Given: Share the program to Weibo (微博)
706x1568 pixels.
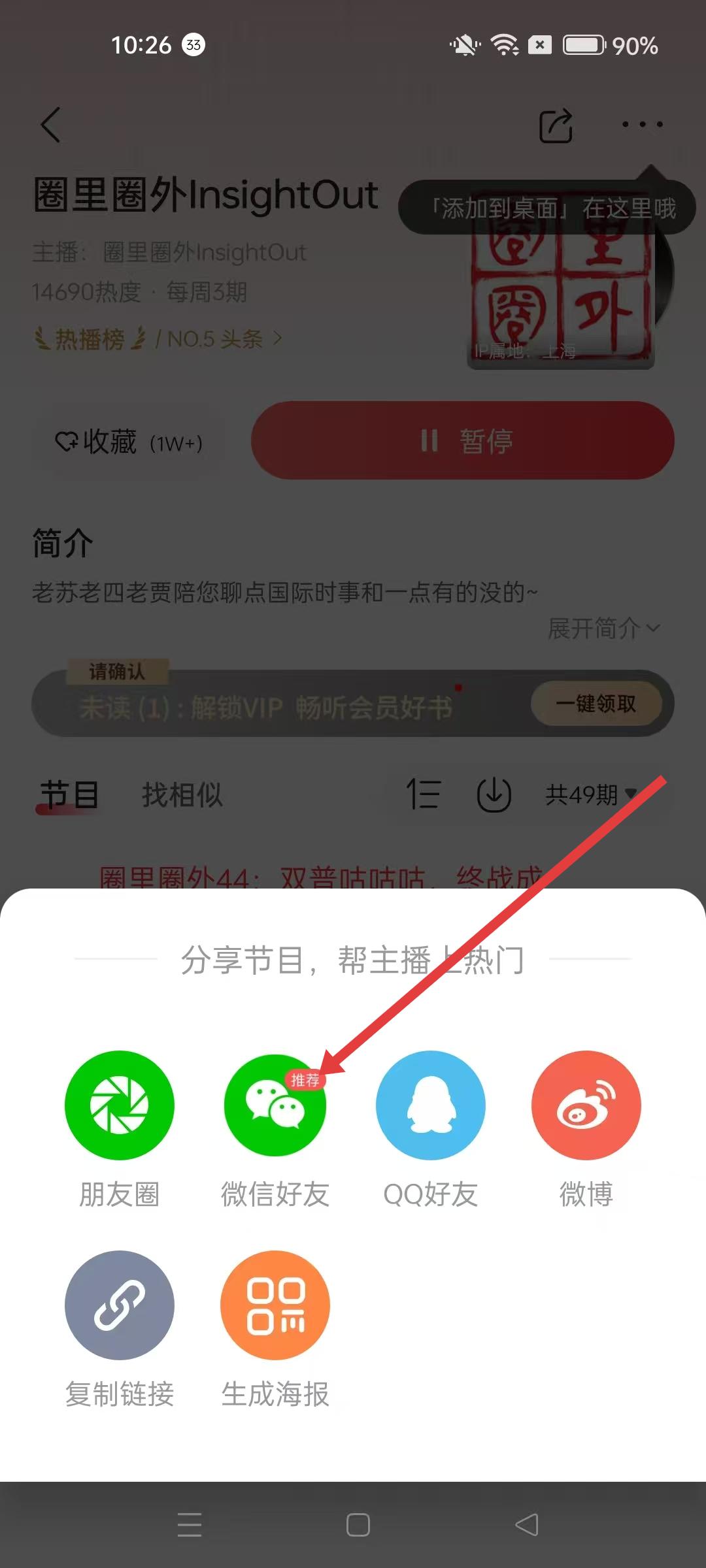Looking at the screenshot, I should pos(586,1105).
